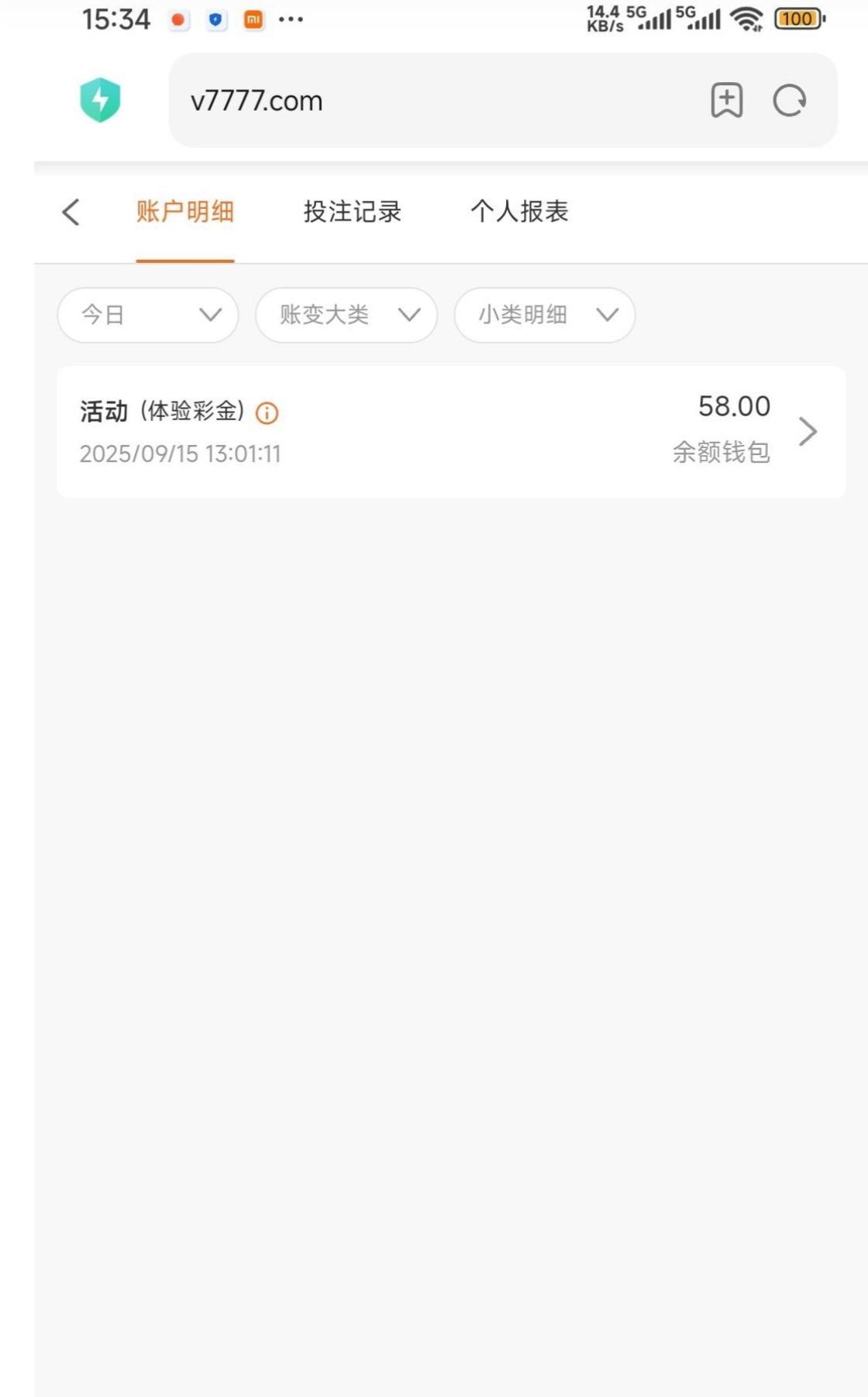Image resolution: width=868 pixels, height=1397 pixels.
Task: Go back using the left arrow
Action: click(x=71, y=212)
